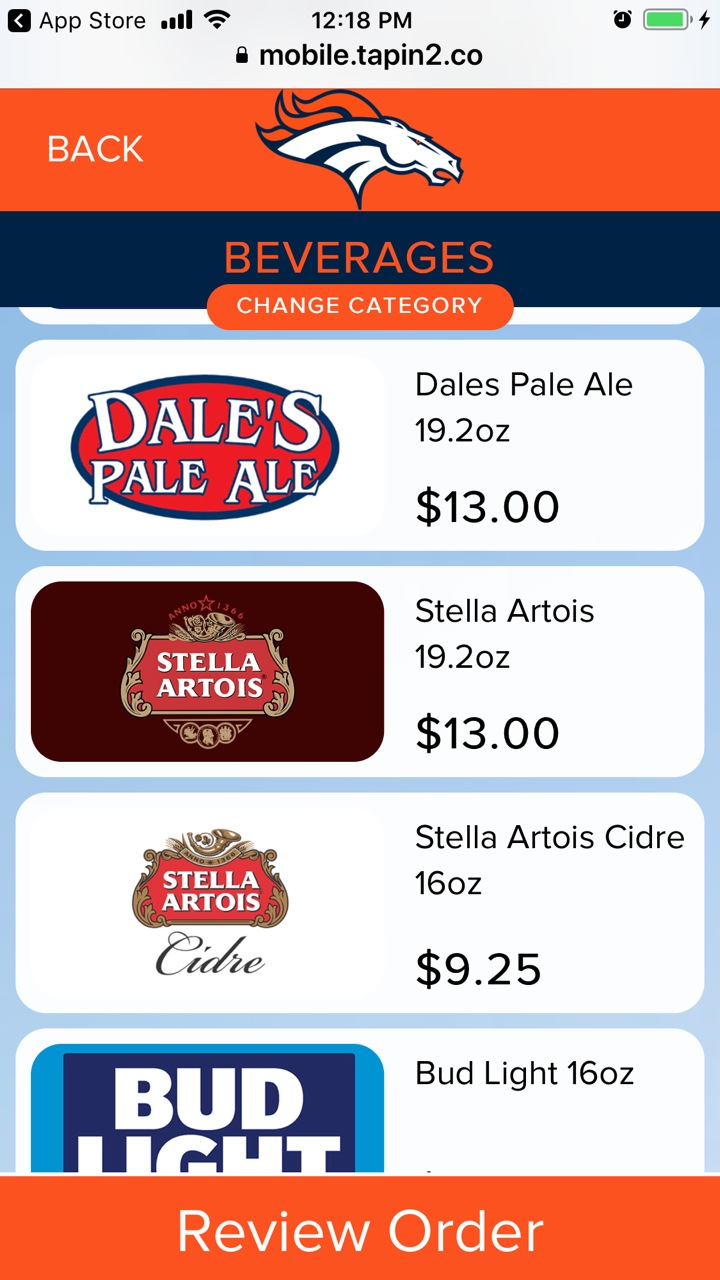This screenshot has height=1280, width=720.
Task: Tap the mobile.tapin2.co address bar
Action: point(360,56)
